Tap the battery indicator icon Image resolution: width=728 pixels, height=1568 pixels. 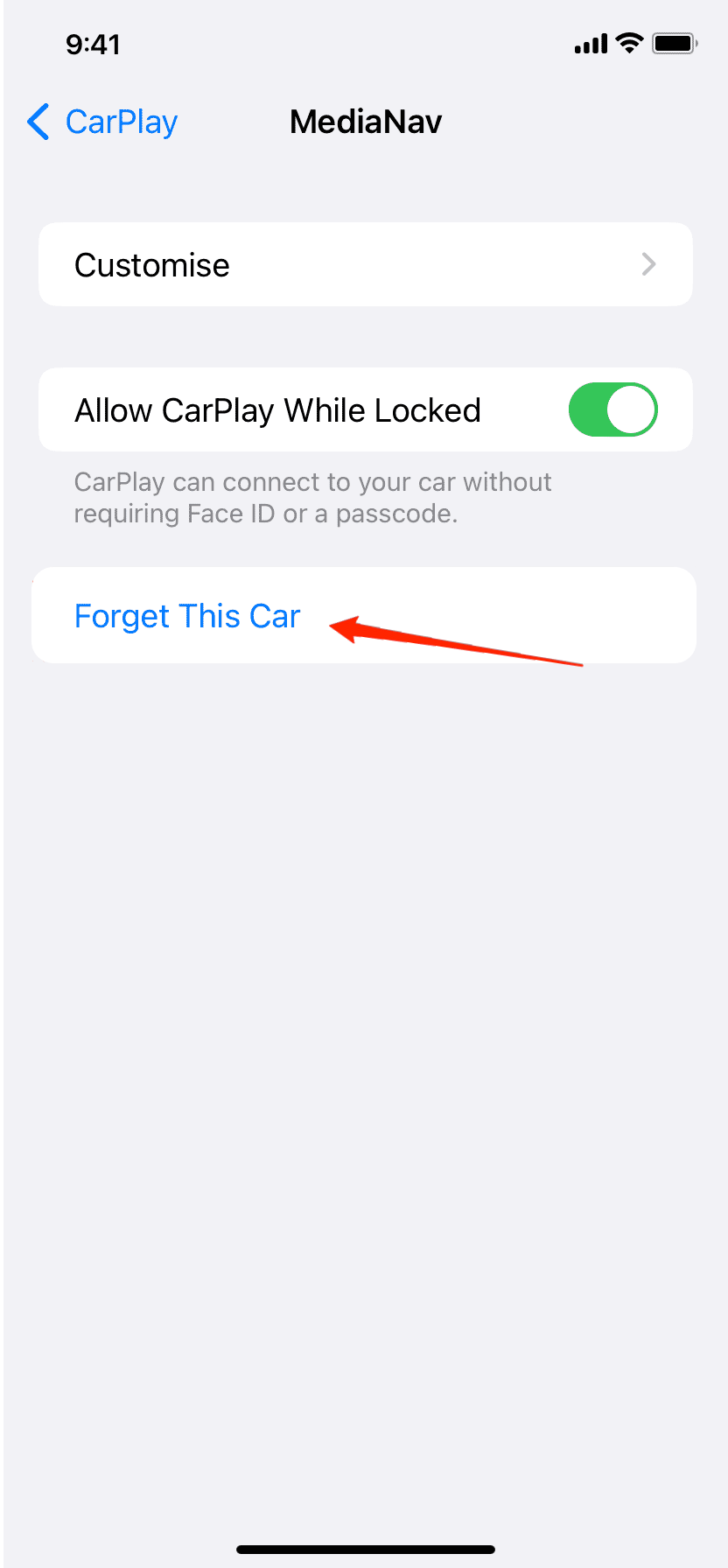pos(674,43)
